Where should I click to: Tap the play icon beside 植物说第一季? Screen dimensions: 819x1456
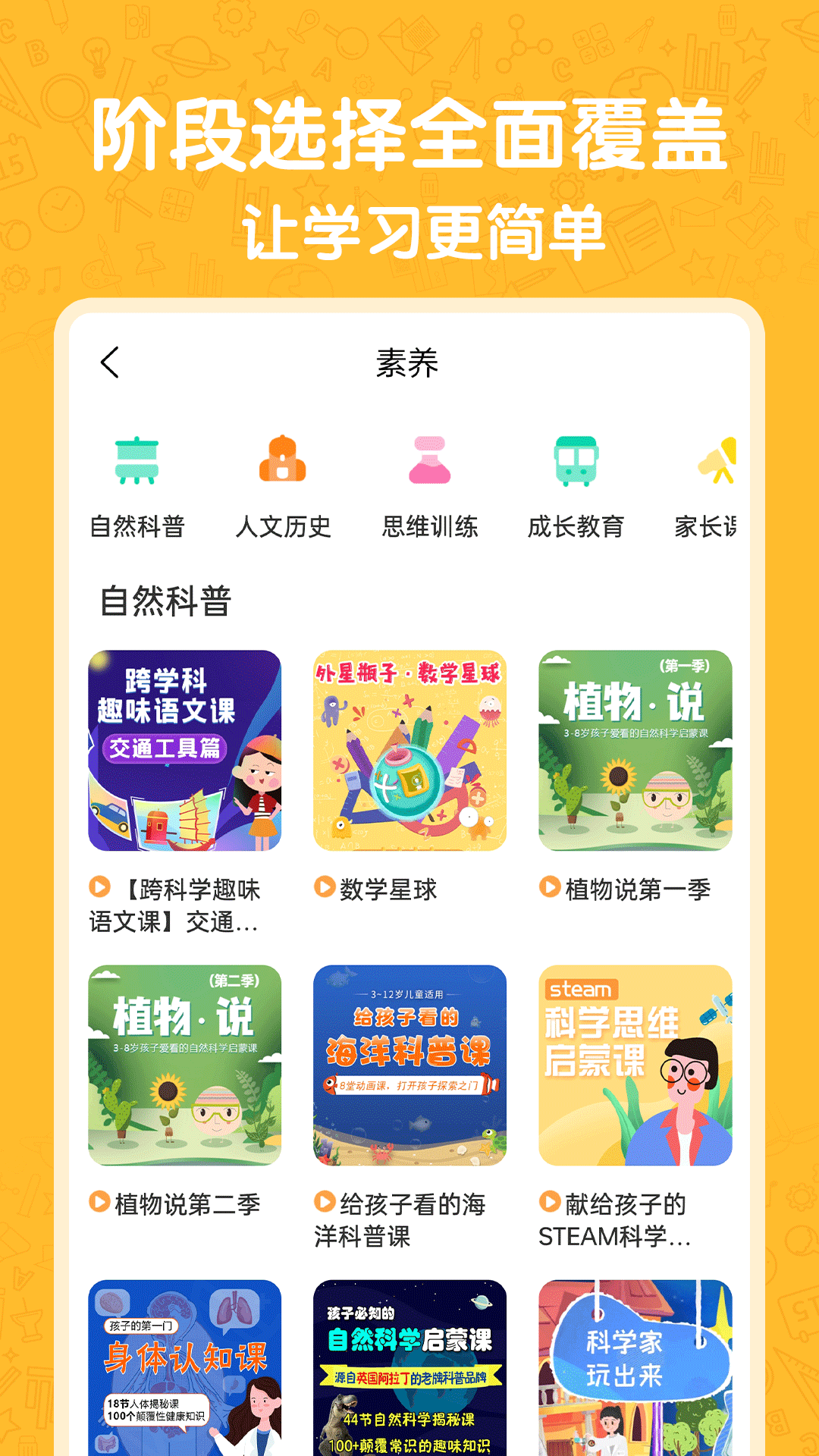[x=548, y=890]
